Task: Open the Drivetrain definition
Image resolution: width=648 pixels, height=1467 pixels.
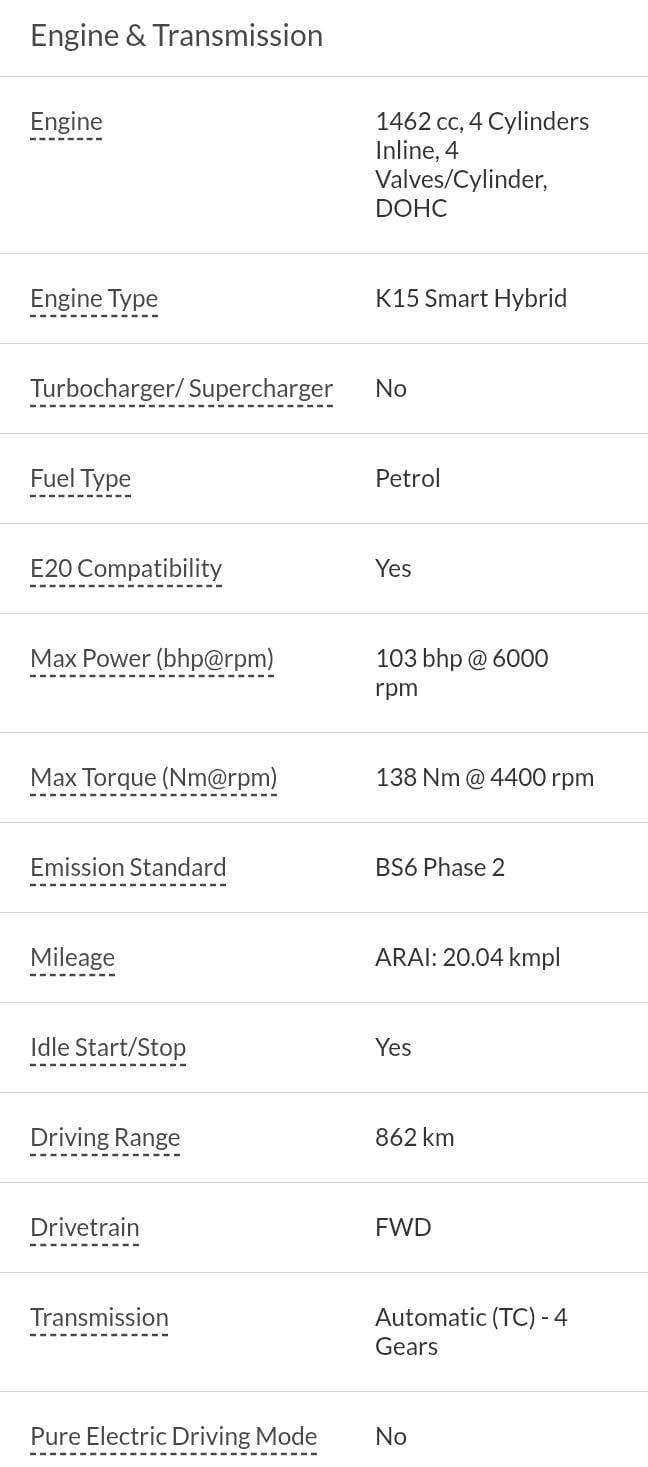Action: point(85,1228)
